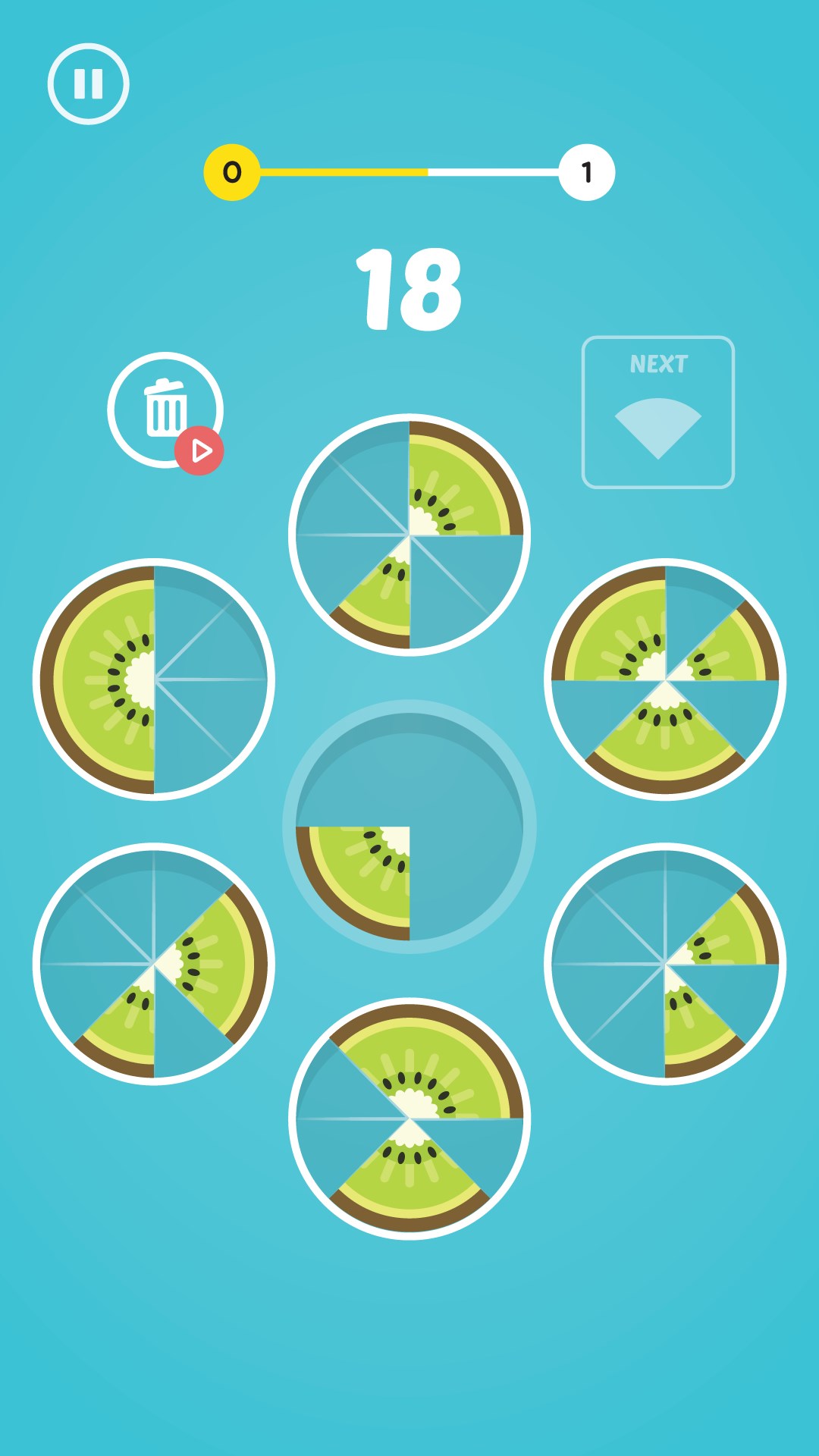Place slice in the top plate
The image size is (819, 1456).
409,535
